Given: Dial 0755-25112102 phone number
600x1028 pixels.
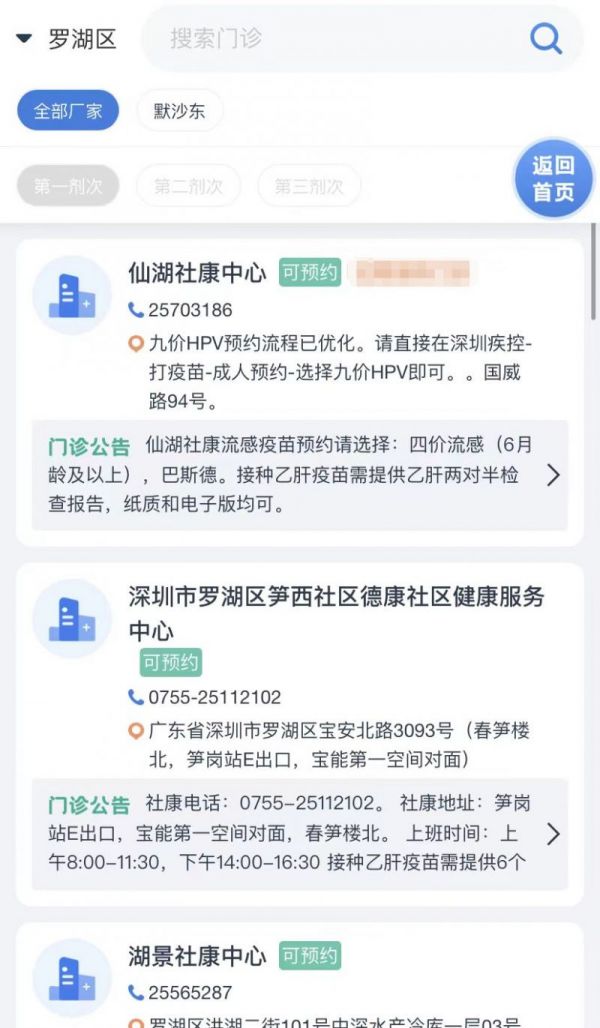Looking at the screenshot, I should 205,697.
